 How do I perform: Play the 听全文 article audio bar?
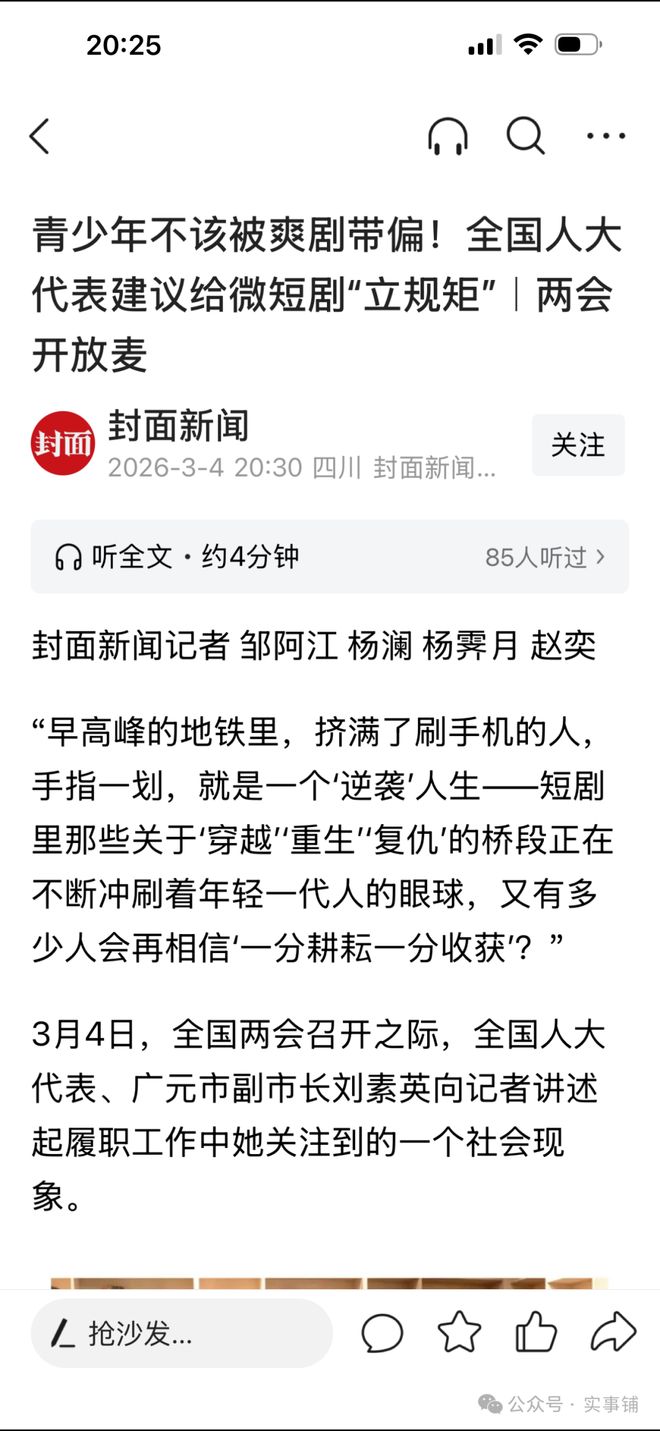[x=329, y=557]
